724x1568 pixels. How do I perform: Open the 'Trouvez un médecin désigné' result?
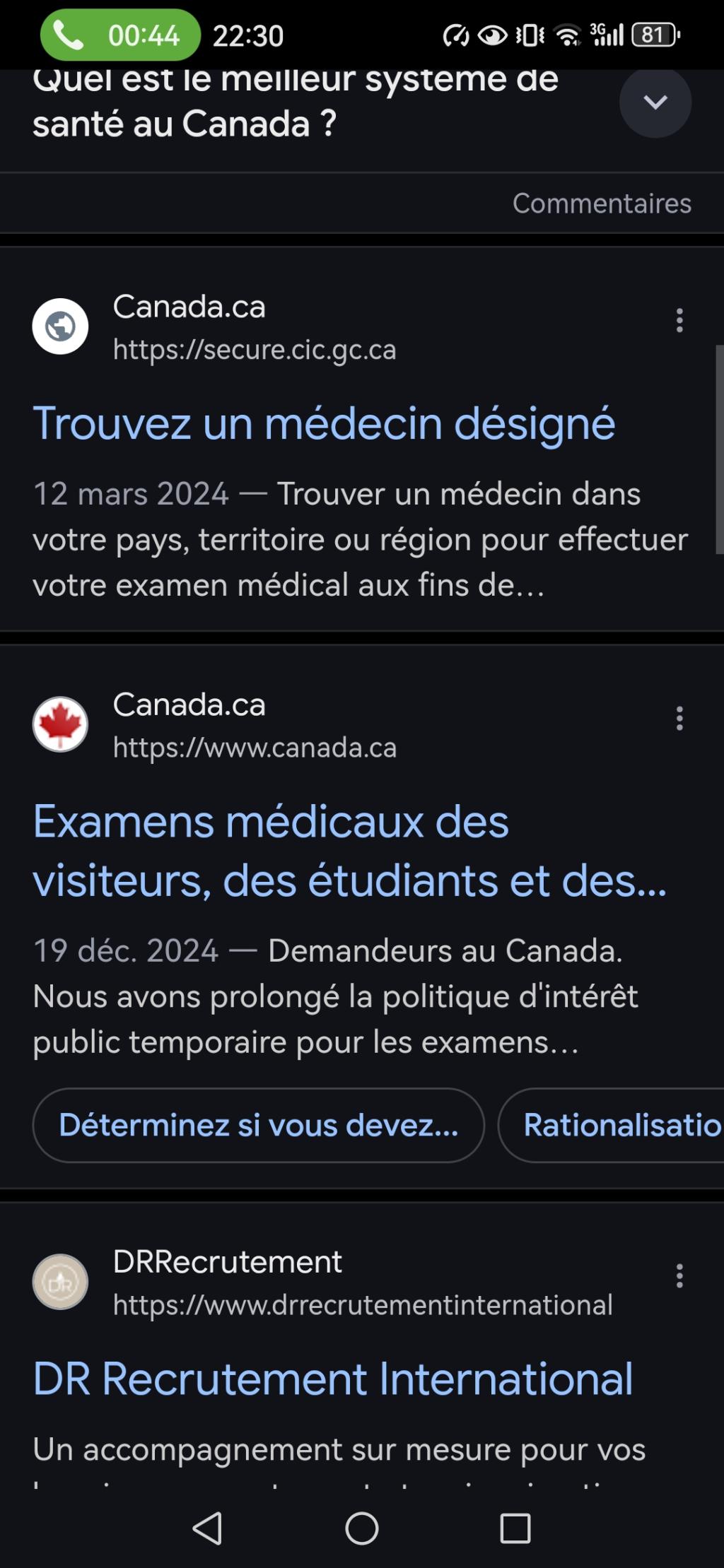[x=324, y=424]
